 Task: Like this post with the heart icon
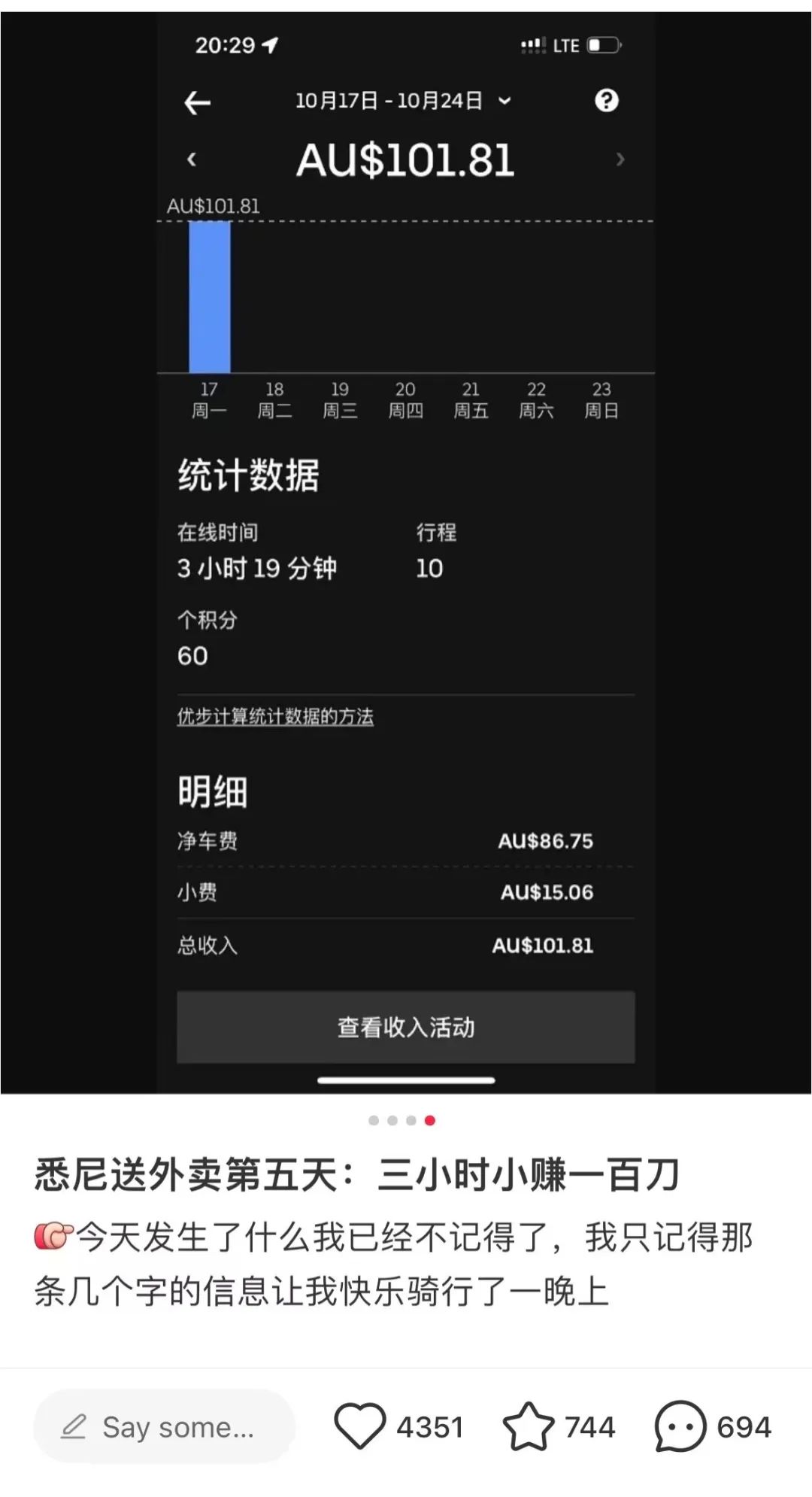pos(359,1426)
